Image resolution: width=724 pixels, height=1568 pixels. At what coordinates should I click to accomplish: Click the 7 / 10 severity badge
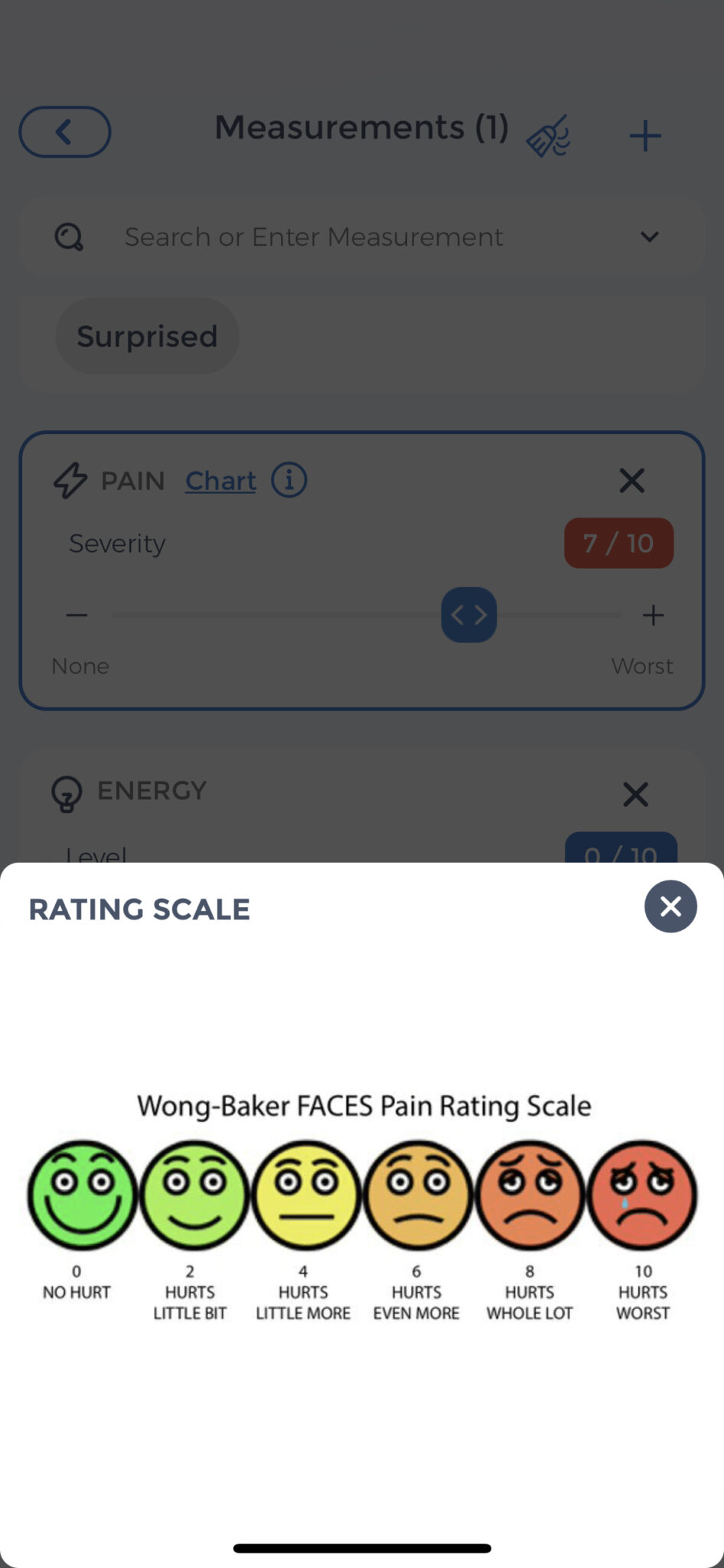(x=618, y=543)
